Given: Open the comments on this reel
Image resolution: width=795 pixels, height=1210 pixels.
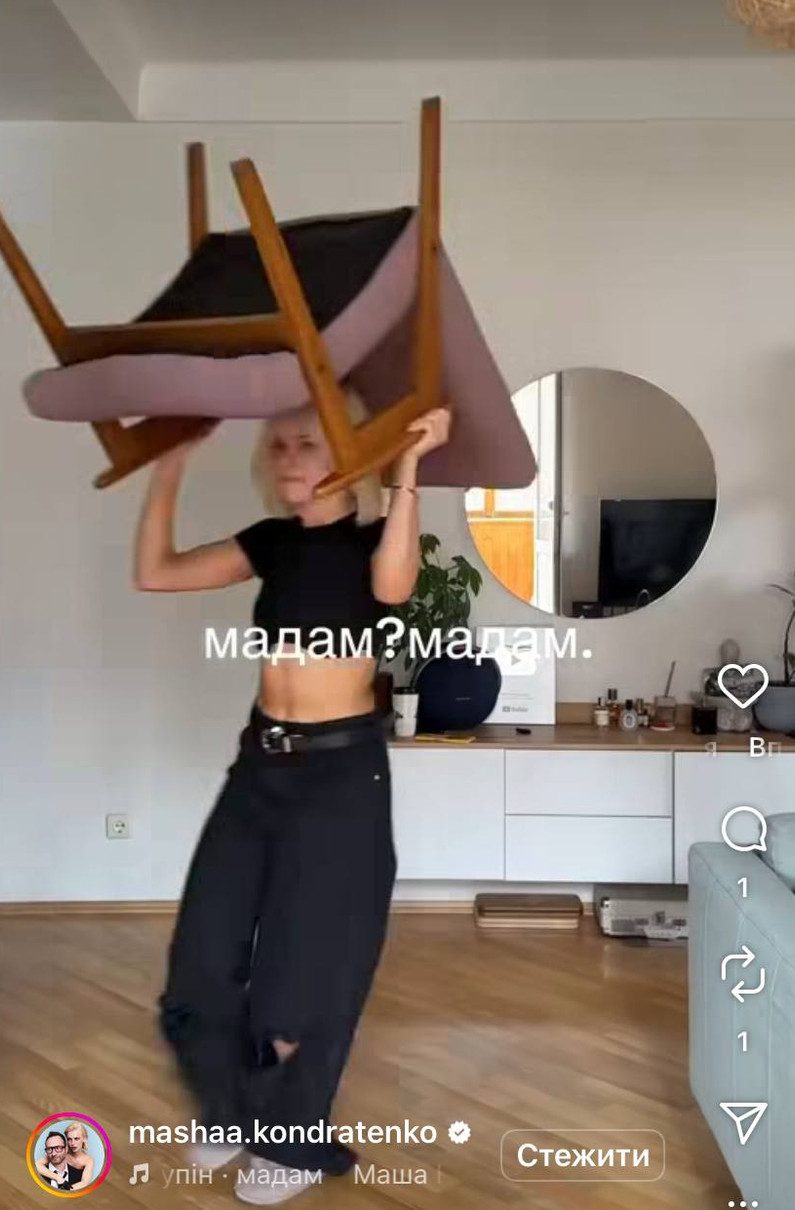Looking at the screenshot, I should coord(743,831).
